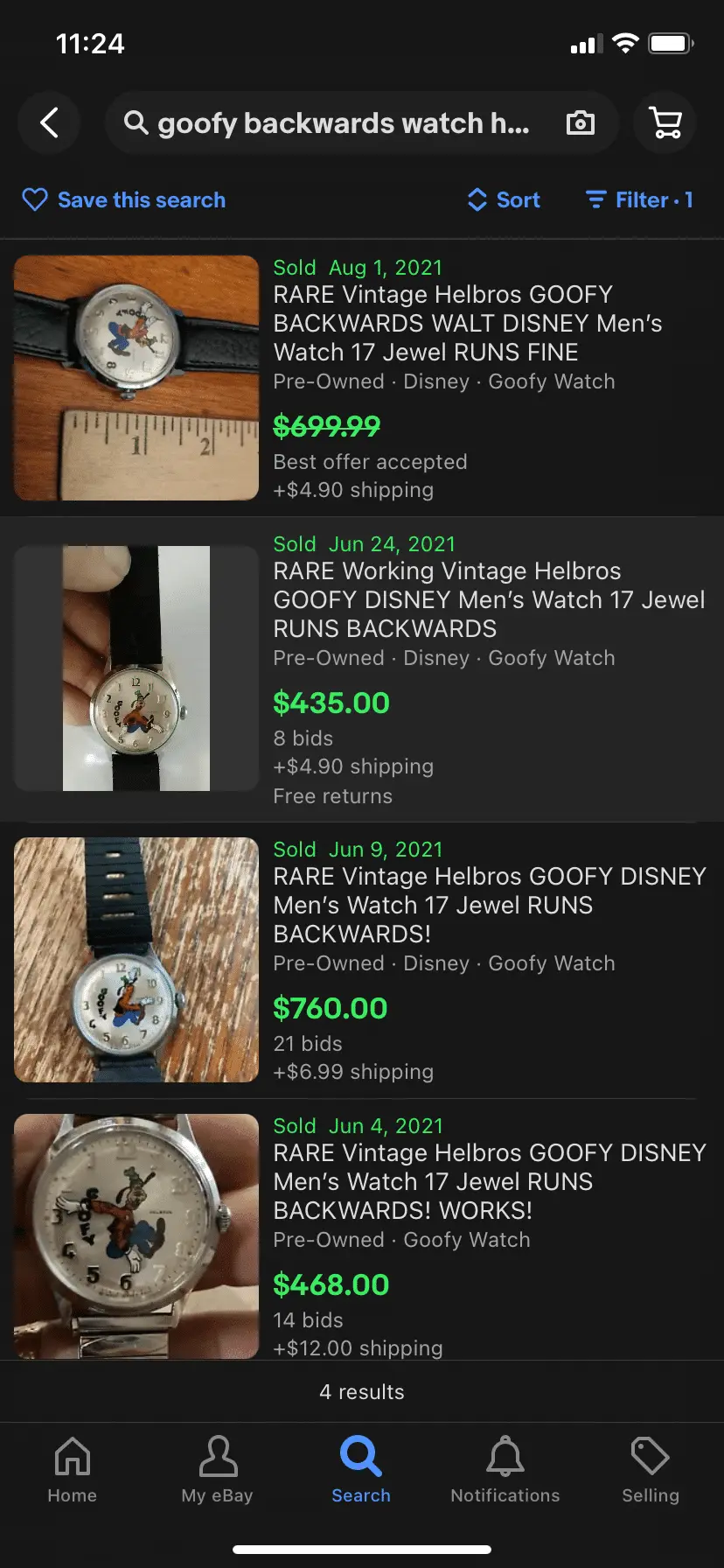Open the listing sold for $435.00
Screen dimensions: 724x1568
point(362,668)
